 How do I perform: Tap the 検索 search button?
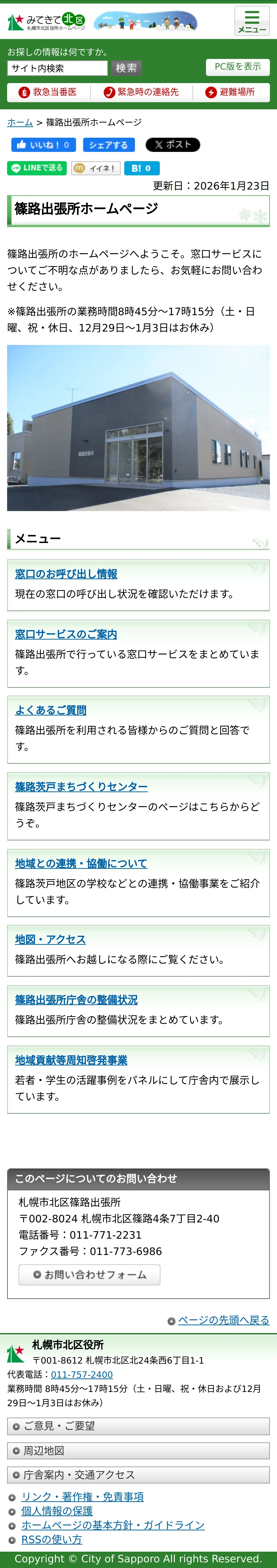126,68
